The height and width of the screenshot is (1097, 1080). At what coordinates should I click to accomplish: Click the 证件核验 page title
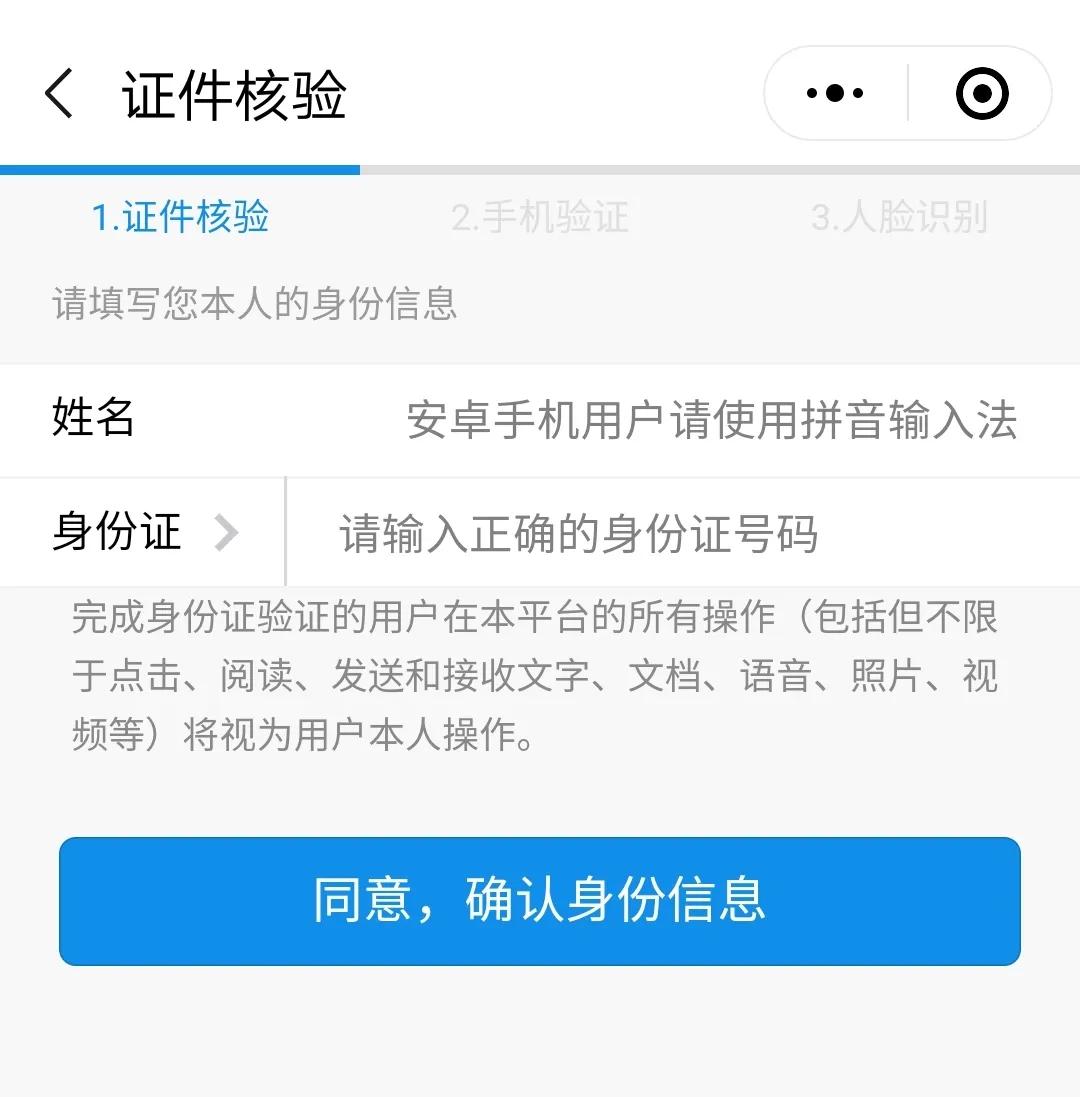coord(232,93)
